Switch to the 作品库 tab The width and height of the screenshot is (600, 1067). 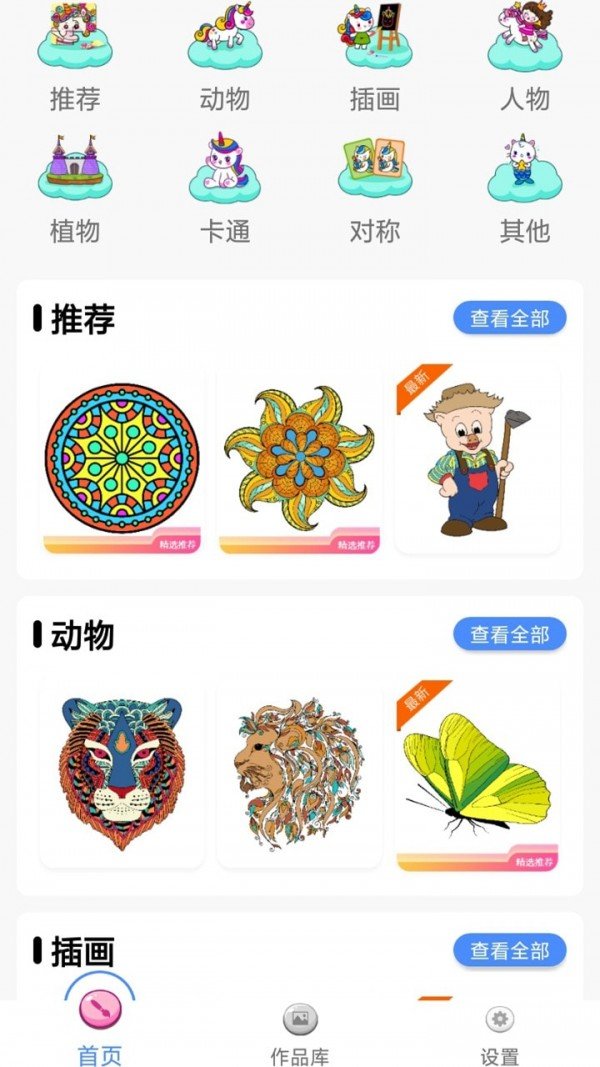(x=299, y=1033)
